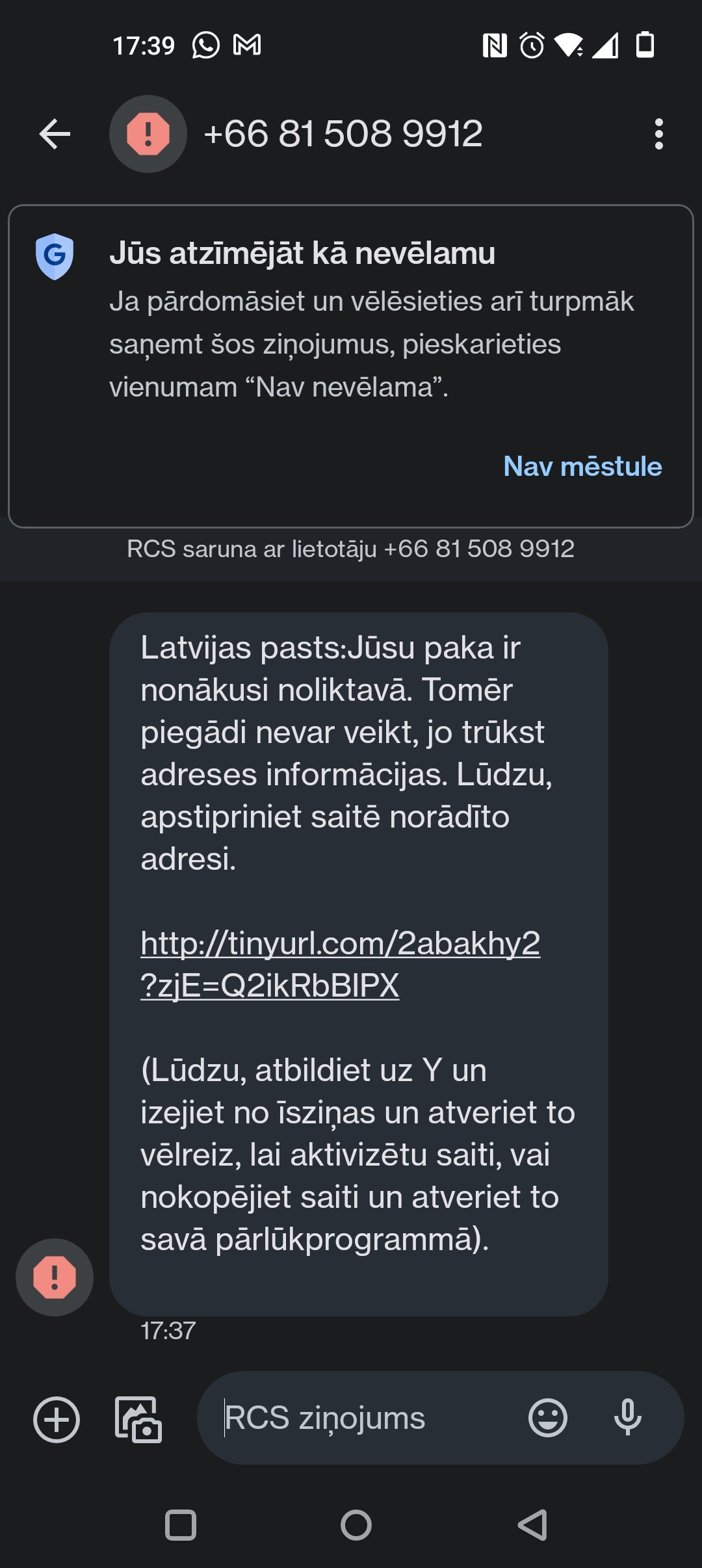702x1568 pixels.
Task: Go to the home screen
Action: coord(356,1524)
